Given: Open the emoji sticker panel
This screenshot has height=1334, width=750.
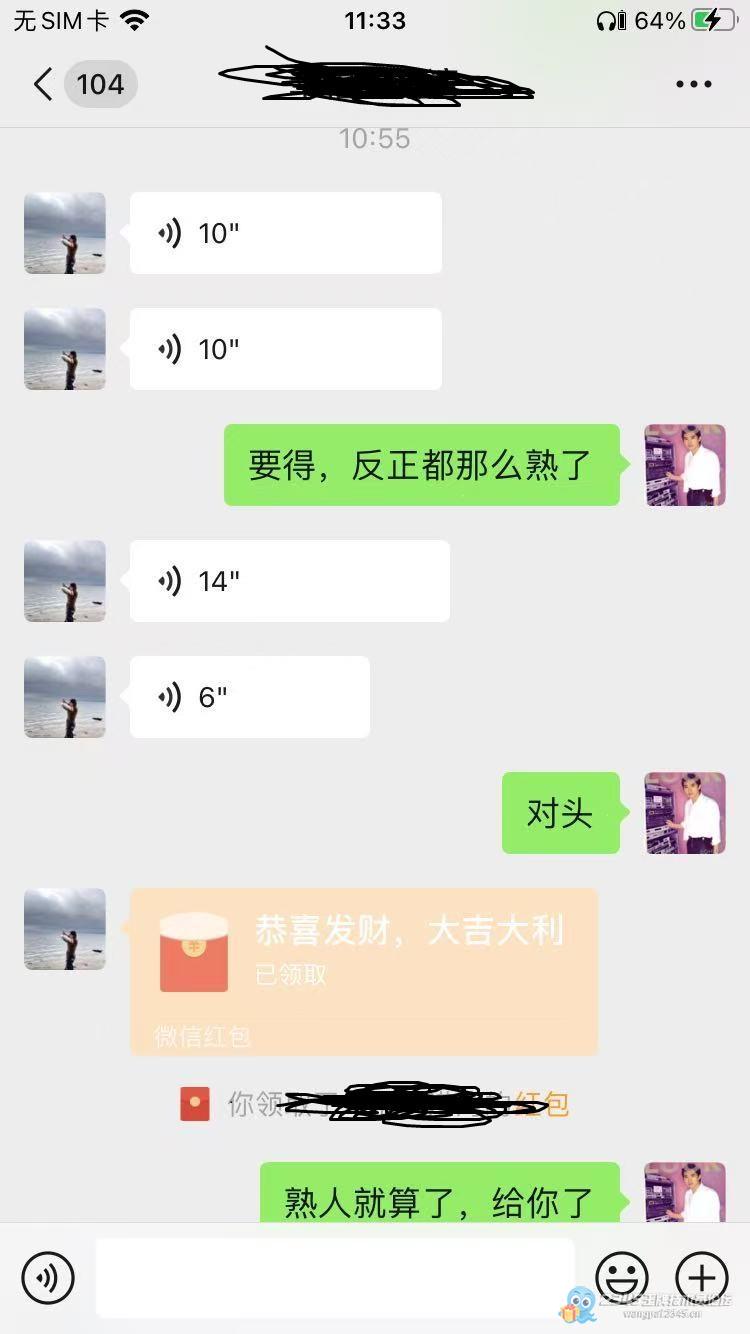Looking at the screenshot, I should click(x=622, y=1277).
